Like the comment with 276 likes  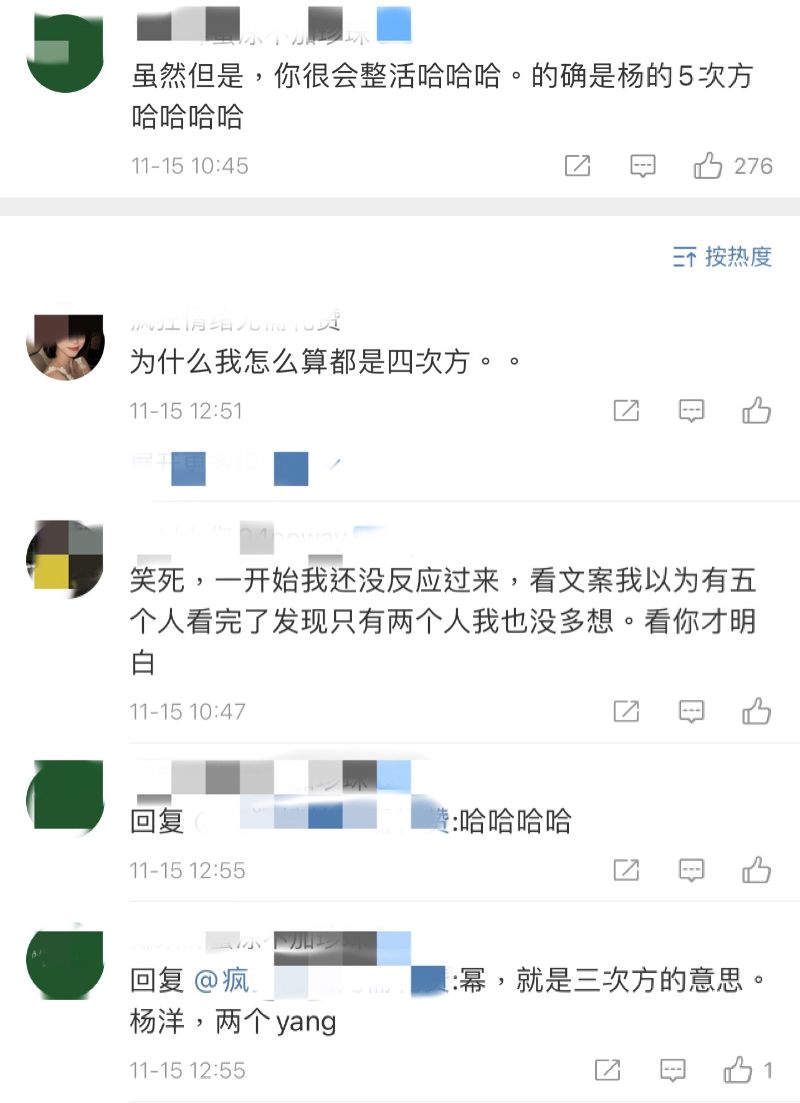coord(709,166)
